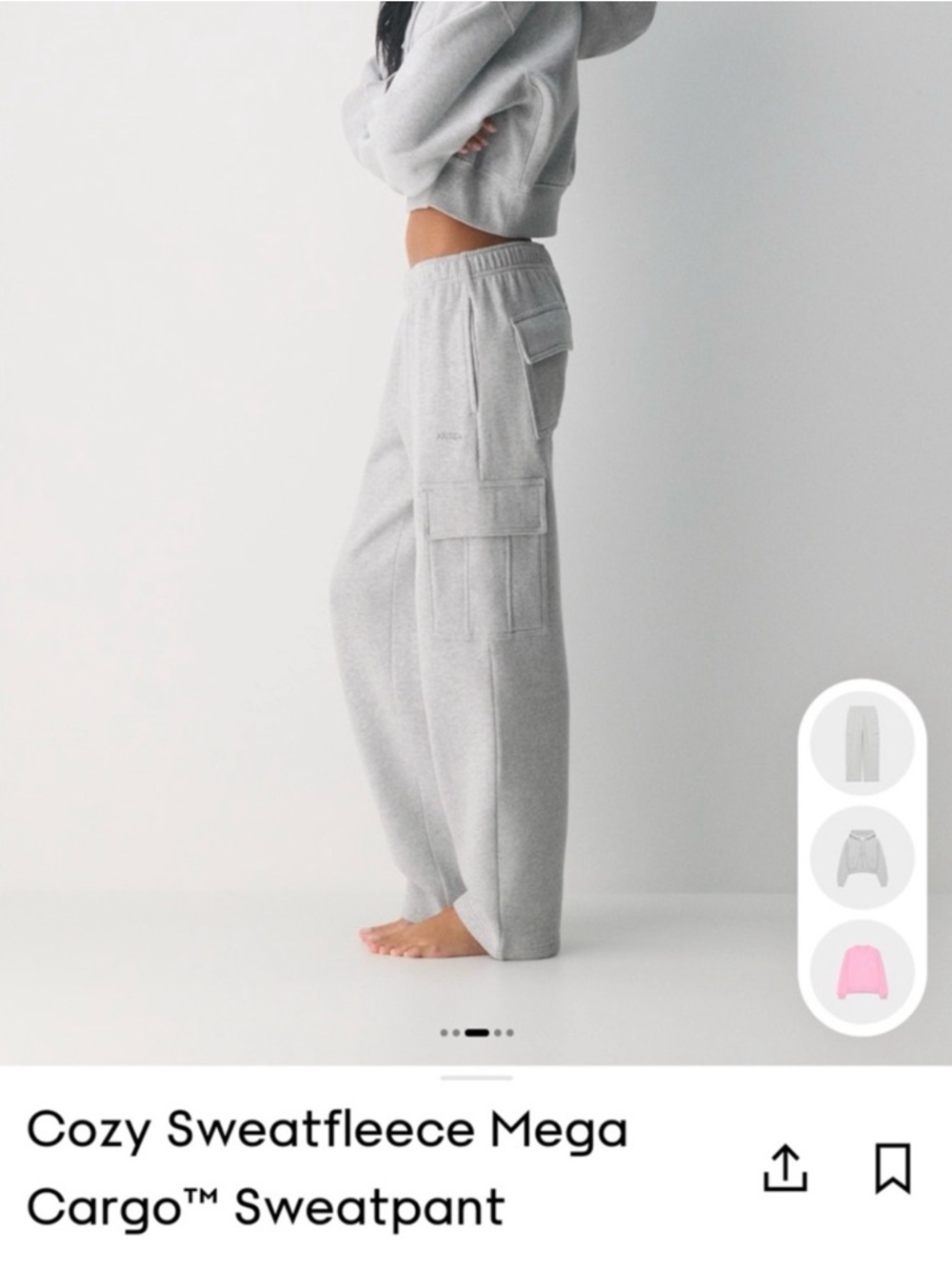
Task: Expand the product sheet via the gray handle
Action: coord(476,1078)
